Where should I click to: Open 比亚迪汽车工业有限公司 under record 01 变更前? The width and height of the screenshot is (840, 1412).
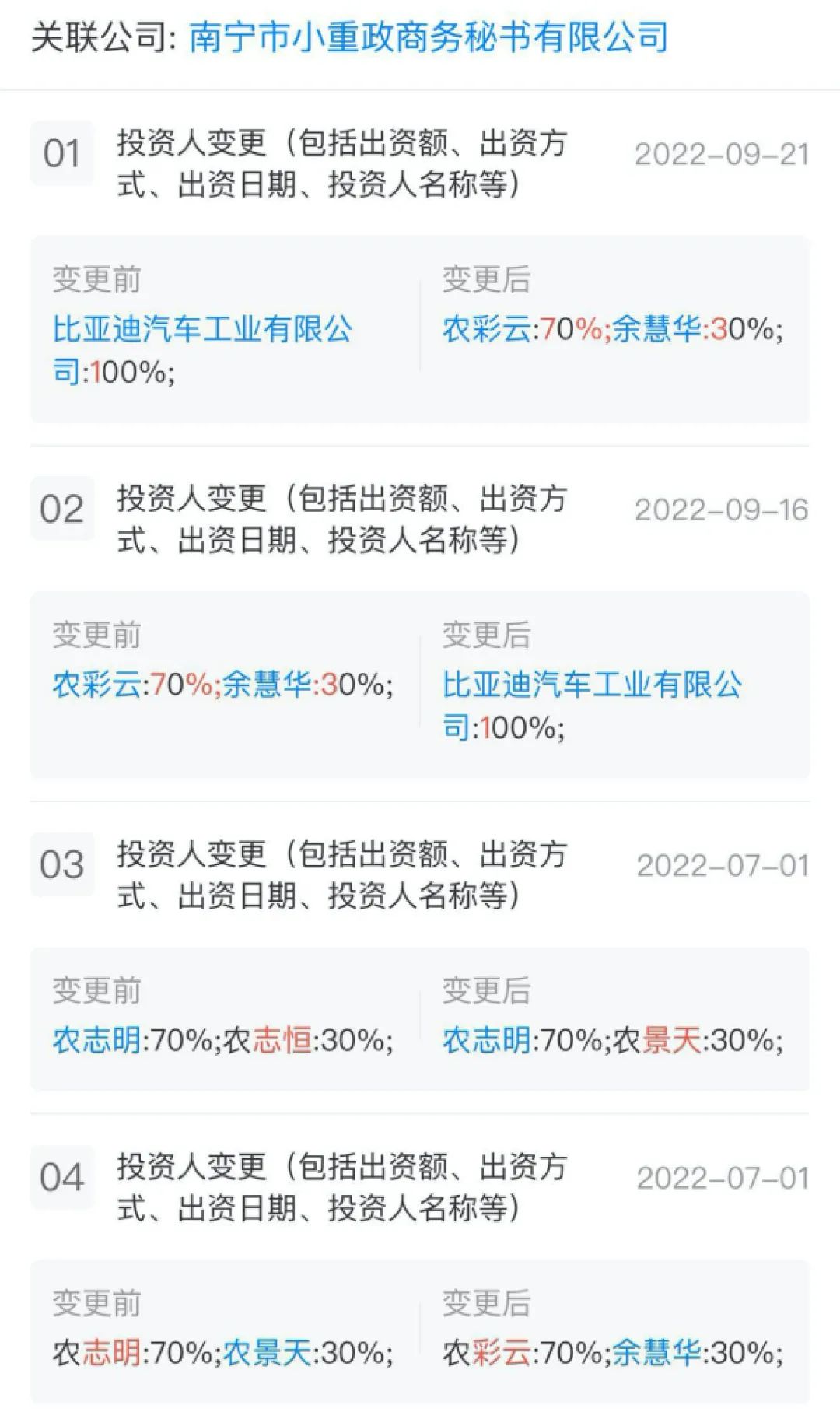pos(202,350)
